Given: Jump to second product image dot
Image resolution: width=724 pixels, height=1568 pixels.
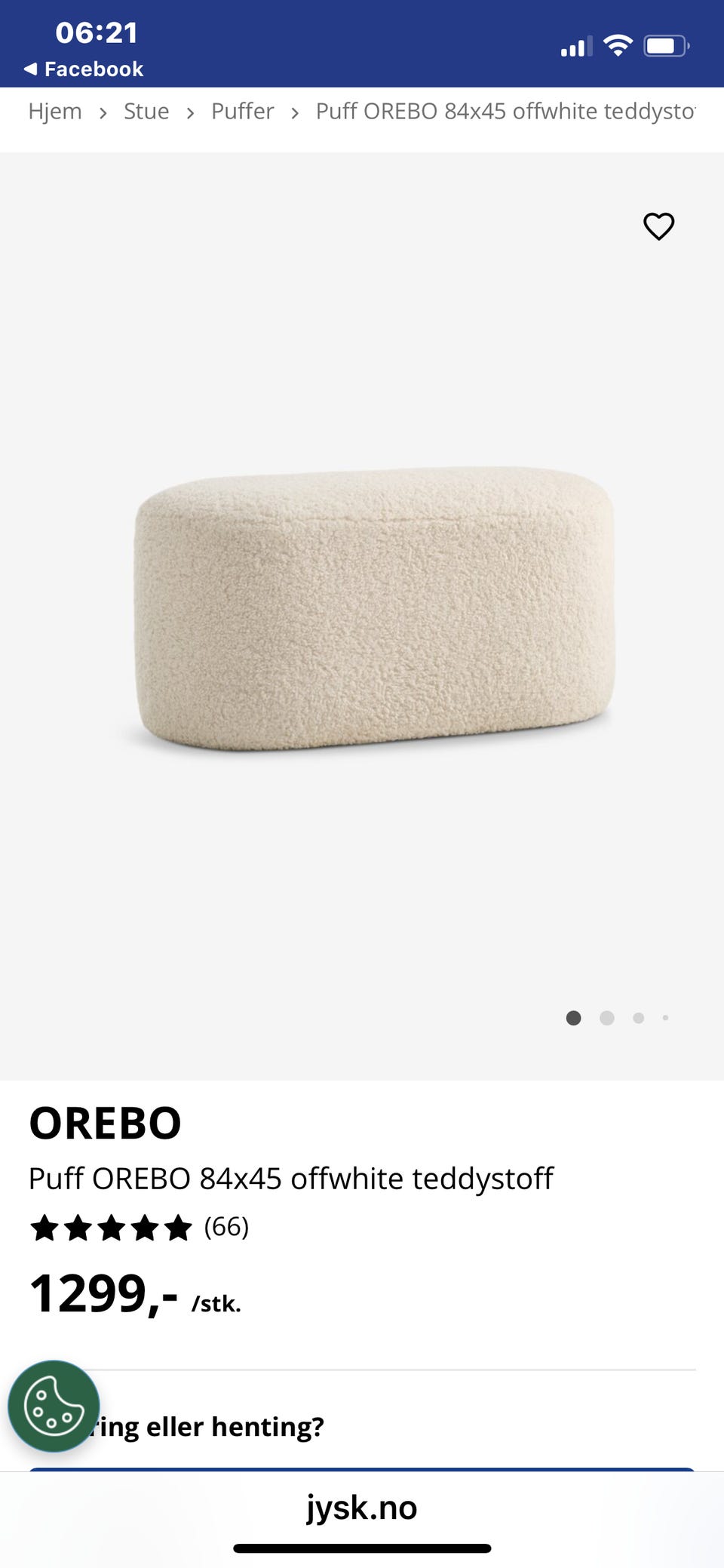Looking at the screenshot, I should click(x=606, y=1018).
